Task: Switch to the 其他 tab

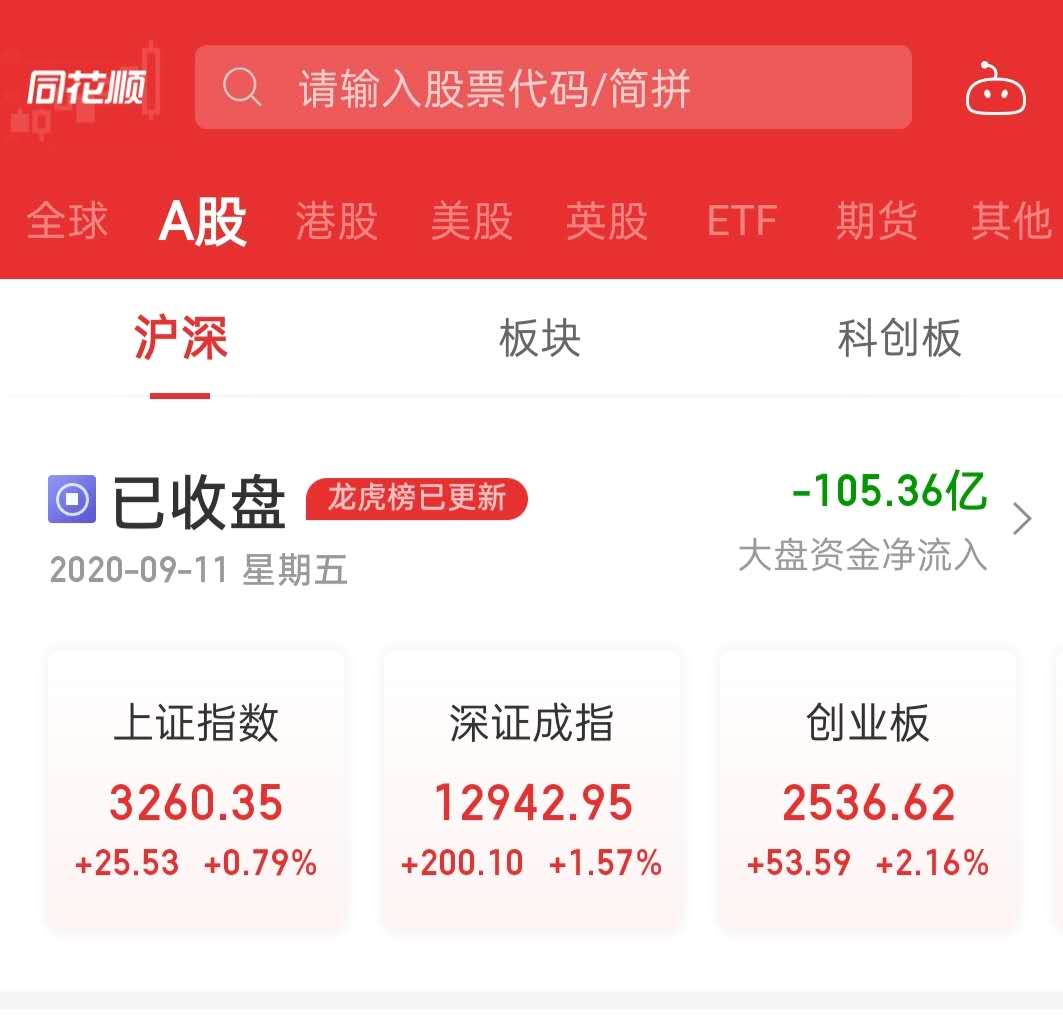Action: pyautogui.click(x=1010, y=221)
